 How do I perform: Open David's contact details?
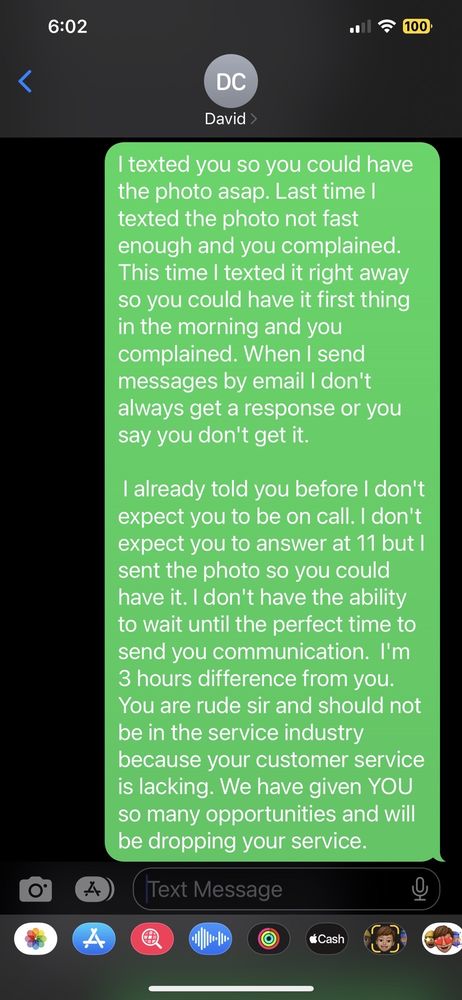pyautogui.click(x=230, y=91)
